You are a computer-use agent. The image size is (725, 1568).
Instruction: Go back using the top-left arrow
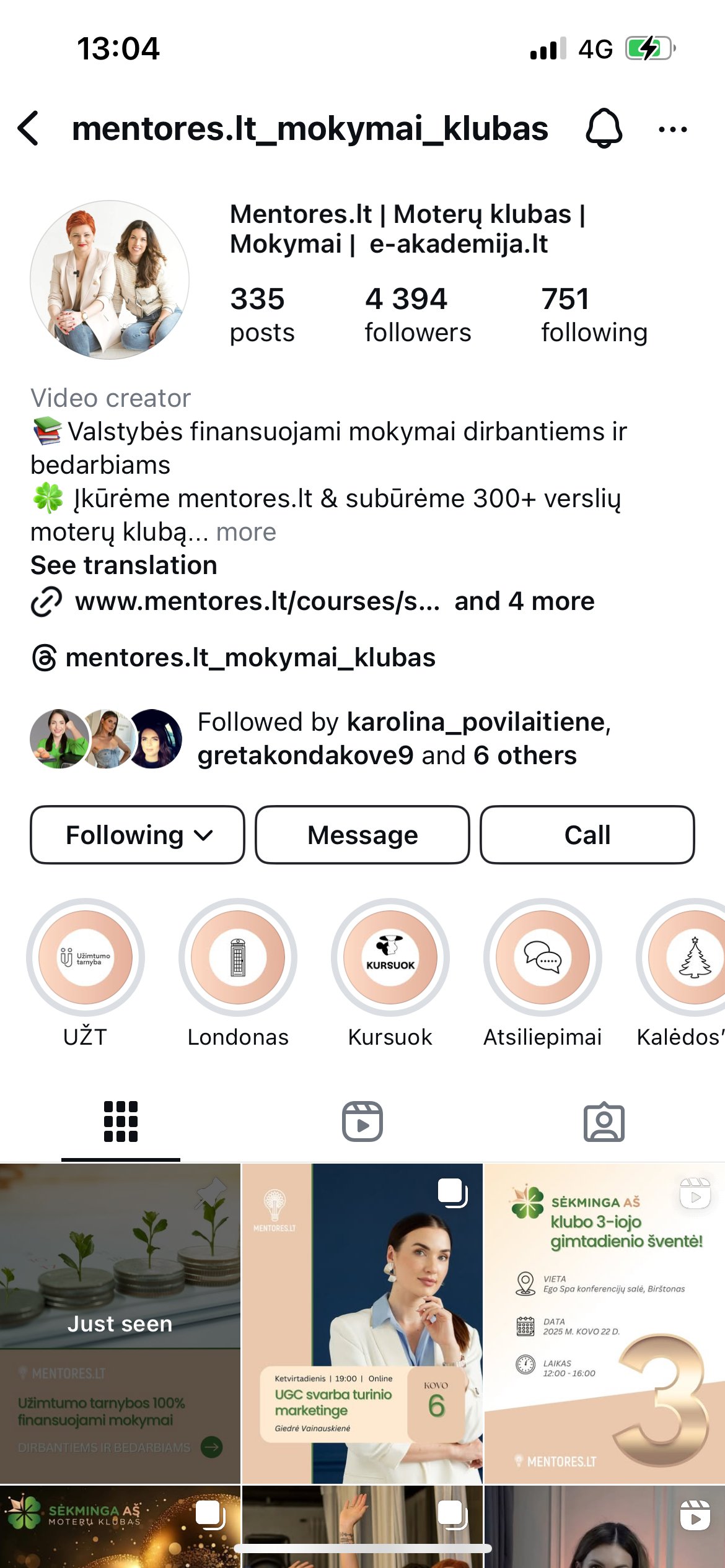tap(29, 129)
